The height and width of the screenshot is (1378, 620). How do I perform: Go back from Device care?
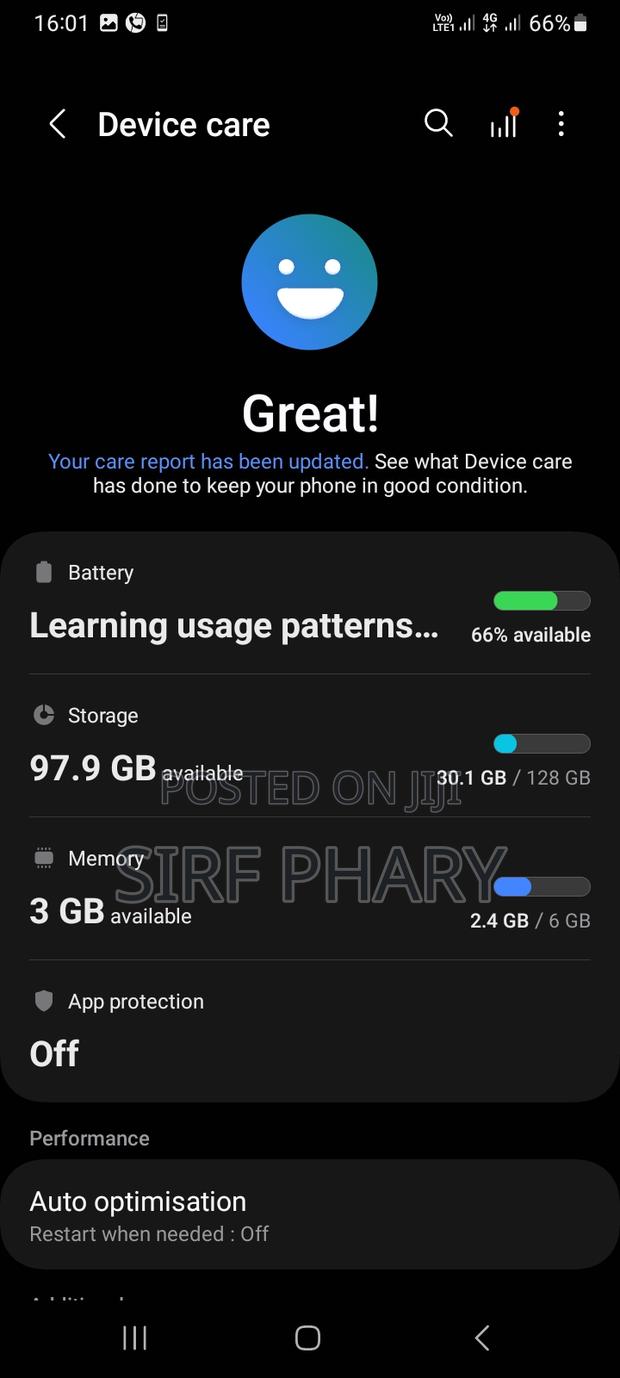58,125
